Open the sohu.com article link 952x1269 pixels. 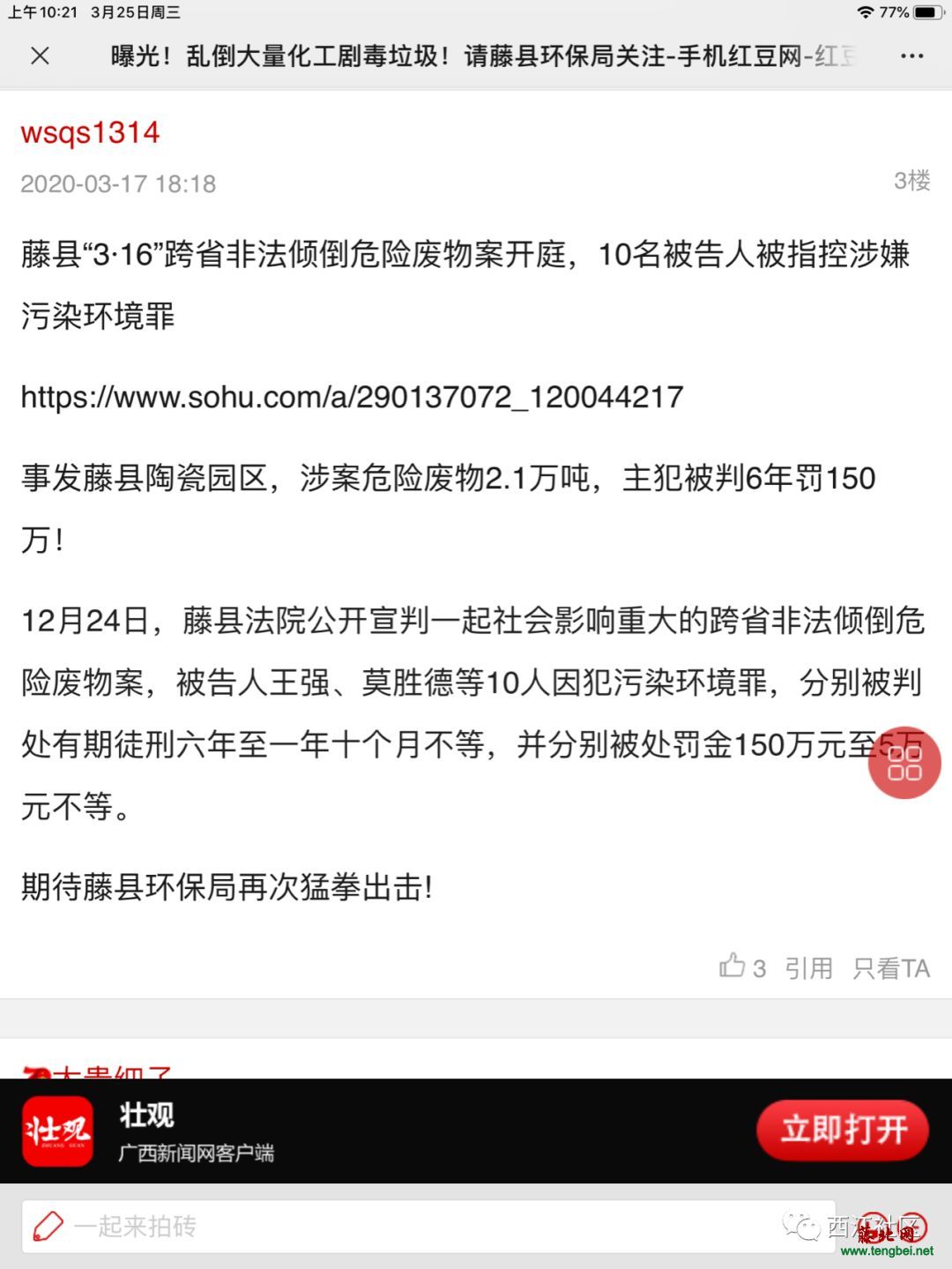coord(352,397)
